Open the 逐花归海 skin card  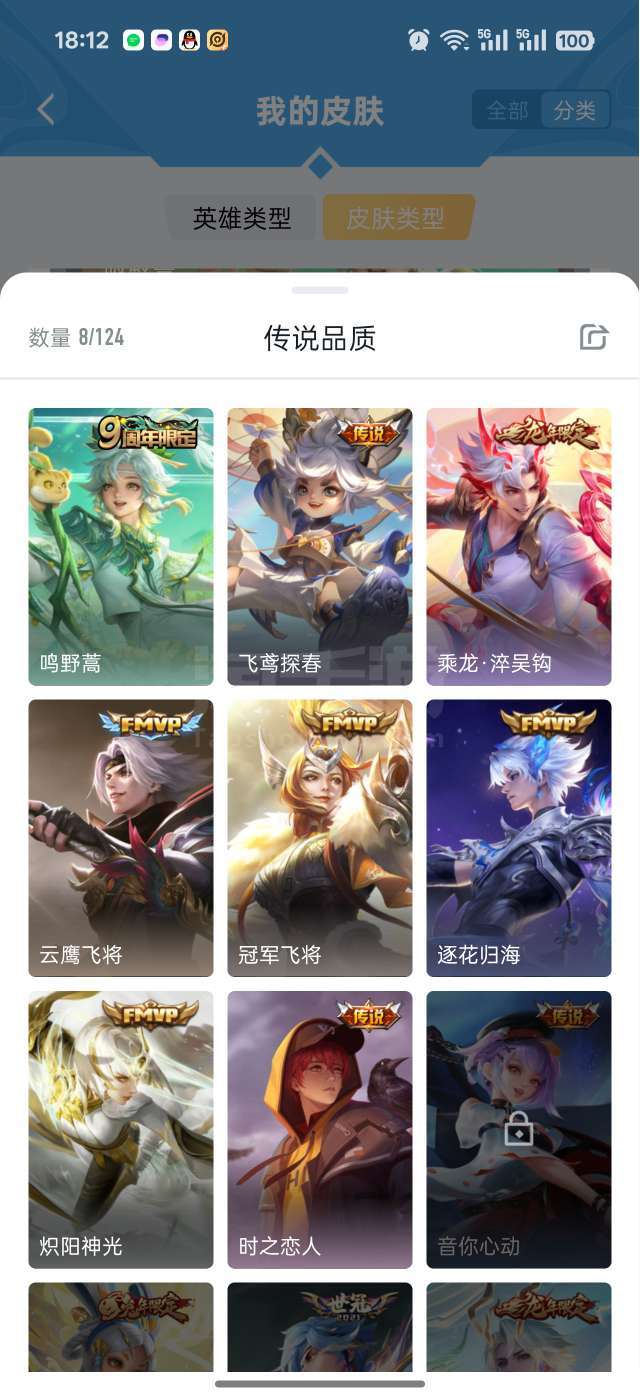click(x=519, y=838)
